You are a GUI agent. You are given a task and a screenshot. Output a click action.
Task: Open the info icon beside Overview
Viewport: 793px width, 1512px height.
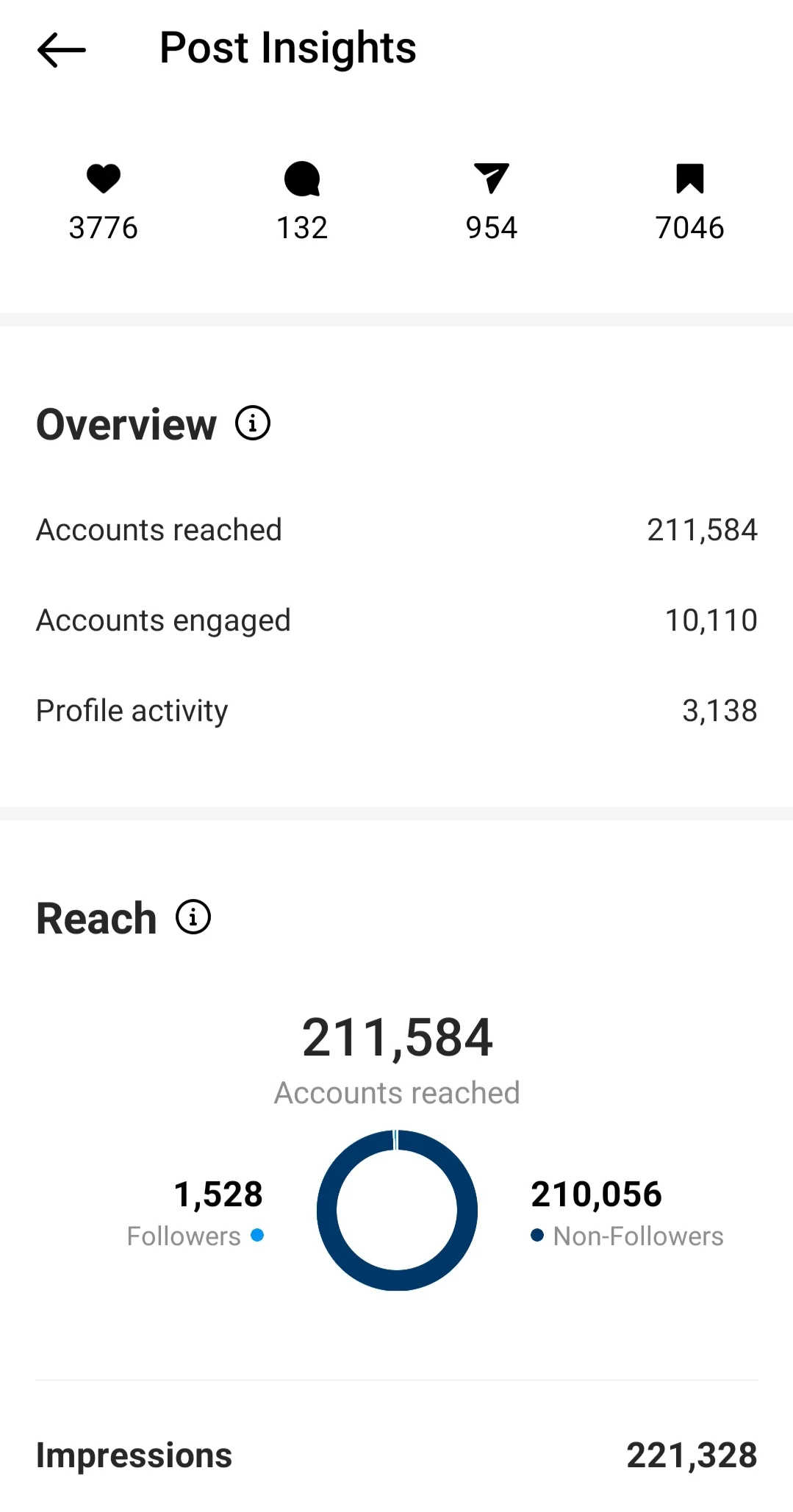pos(253,423)
